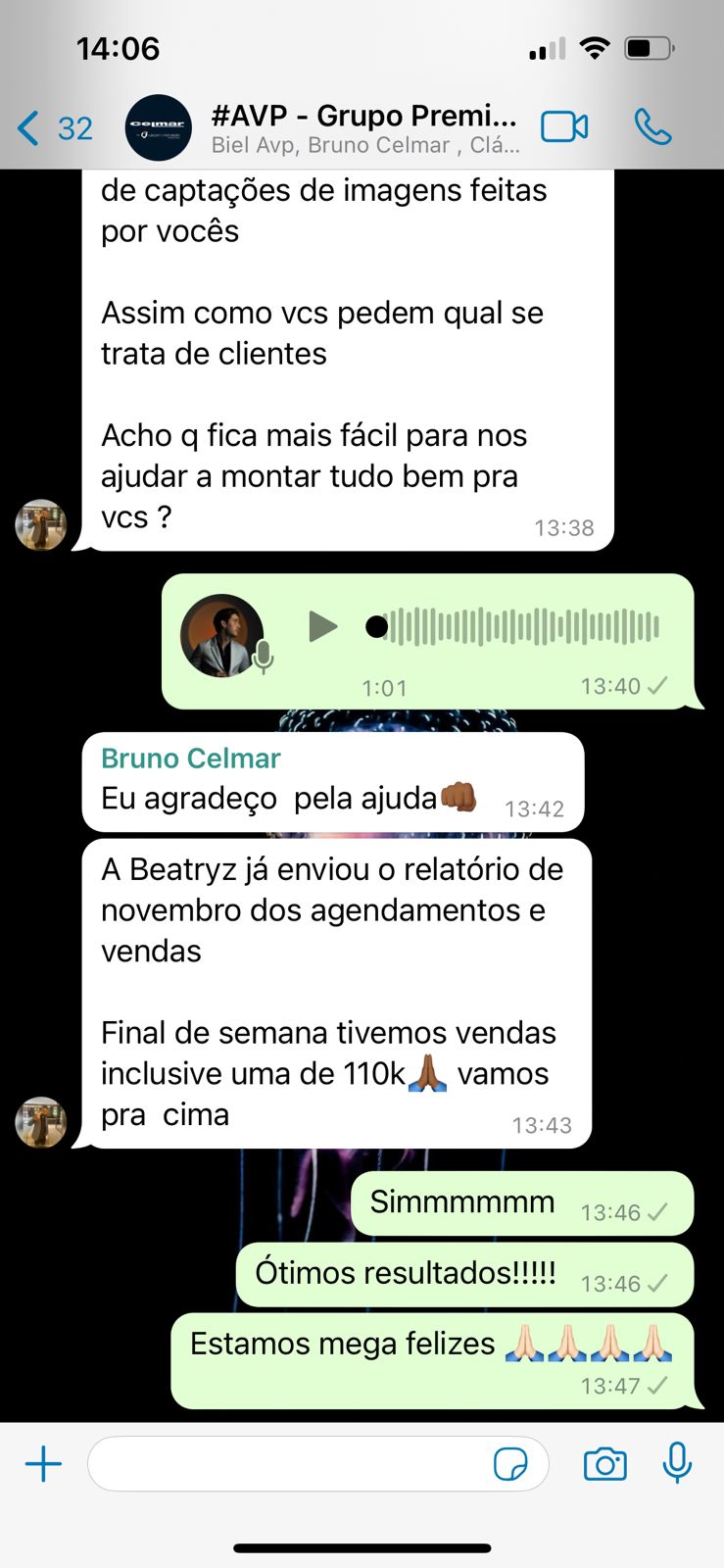Viewport: 724px width, 1568px height.
Task: Tap the microphone to record audio
Action: [677, 1463]
